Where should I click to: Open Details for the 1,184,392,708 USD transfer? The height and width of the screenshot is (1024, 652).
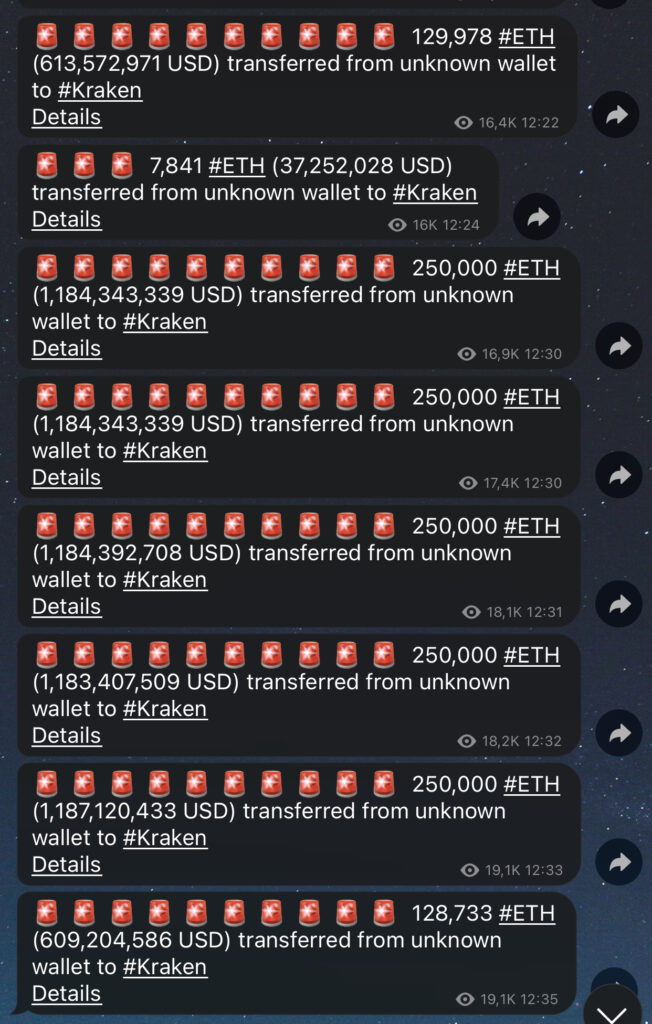click(x=66, y=606)
